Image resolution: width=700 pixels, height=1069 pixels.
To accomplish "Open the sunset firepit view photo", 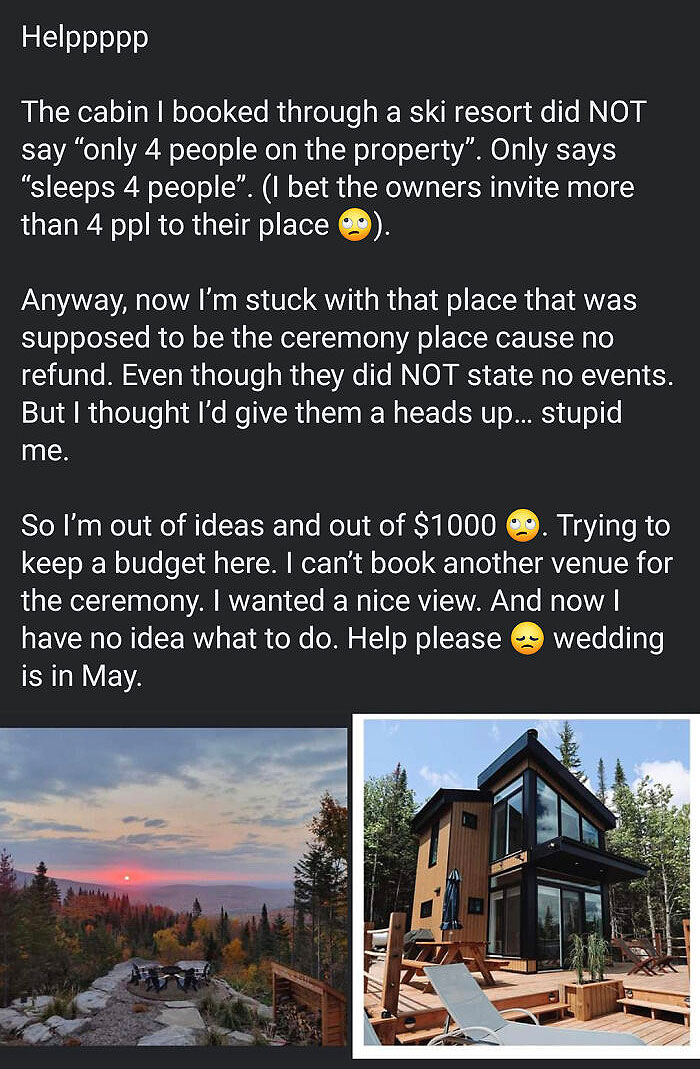I will (173, 886).
